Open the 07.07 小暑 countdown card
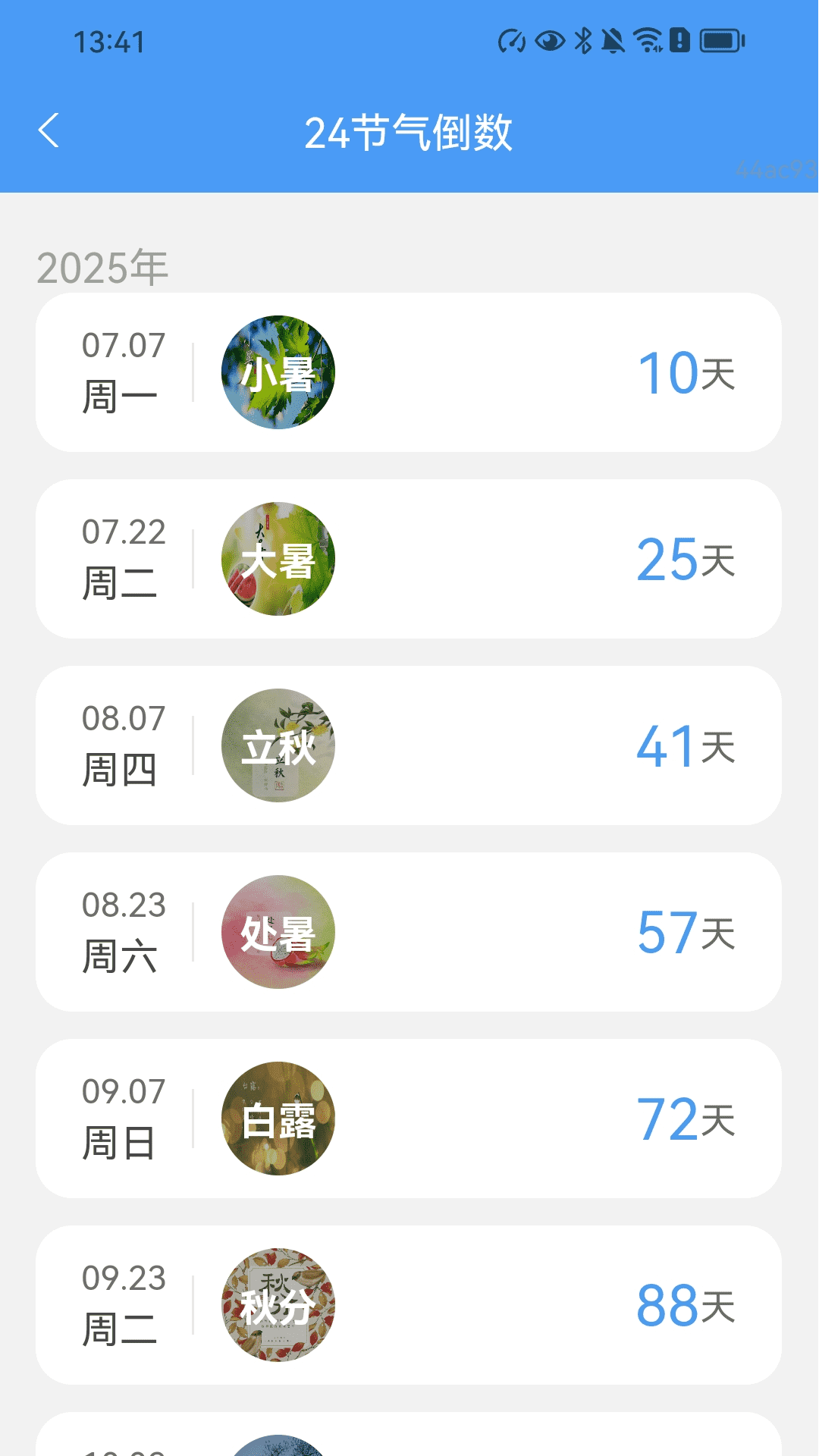Viewport: 819px width, 1456px height. (x=409, y=372)
